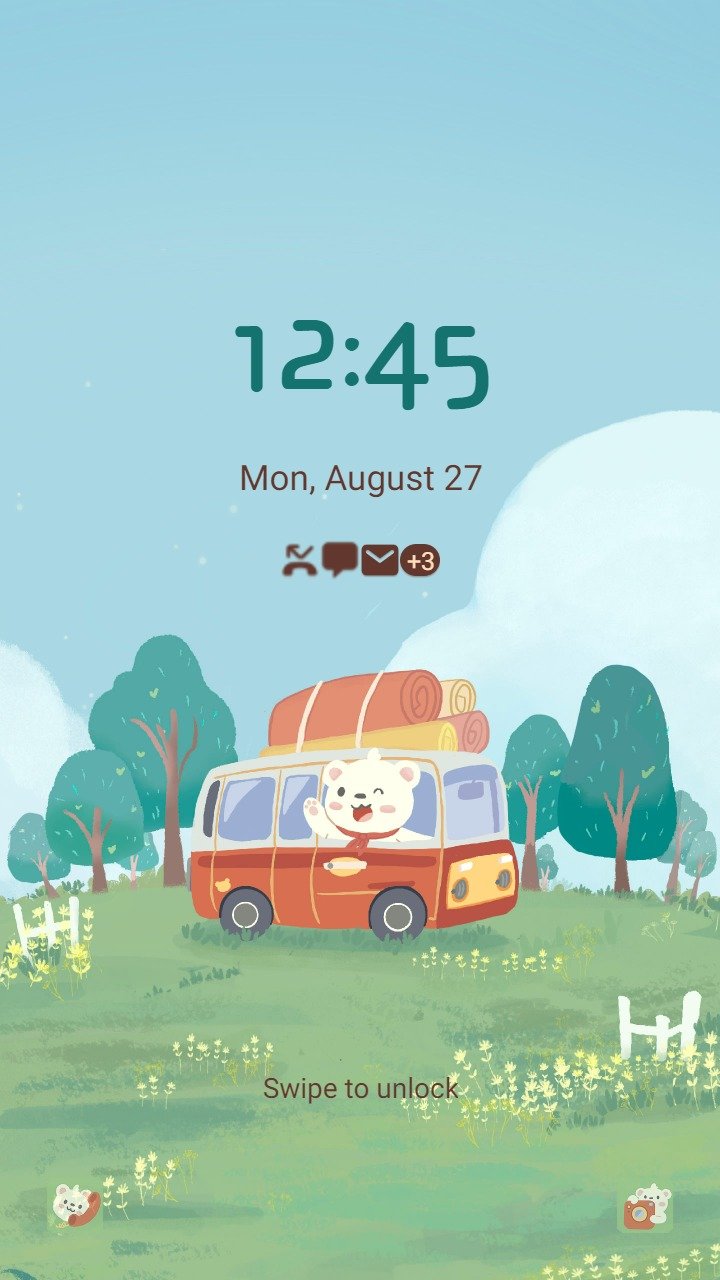The height and width of the screenshot is (1280, 720).
Task: Open the camera shortcut on the lock screen
Action: (x=645, y=1207)
